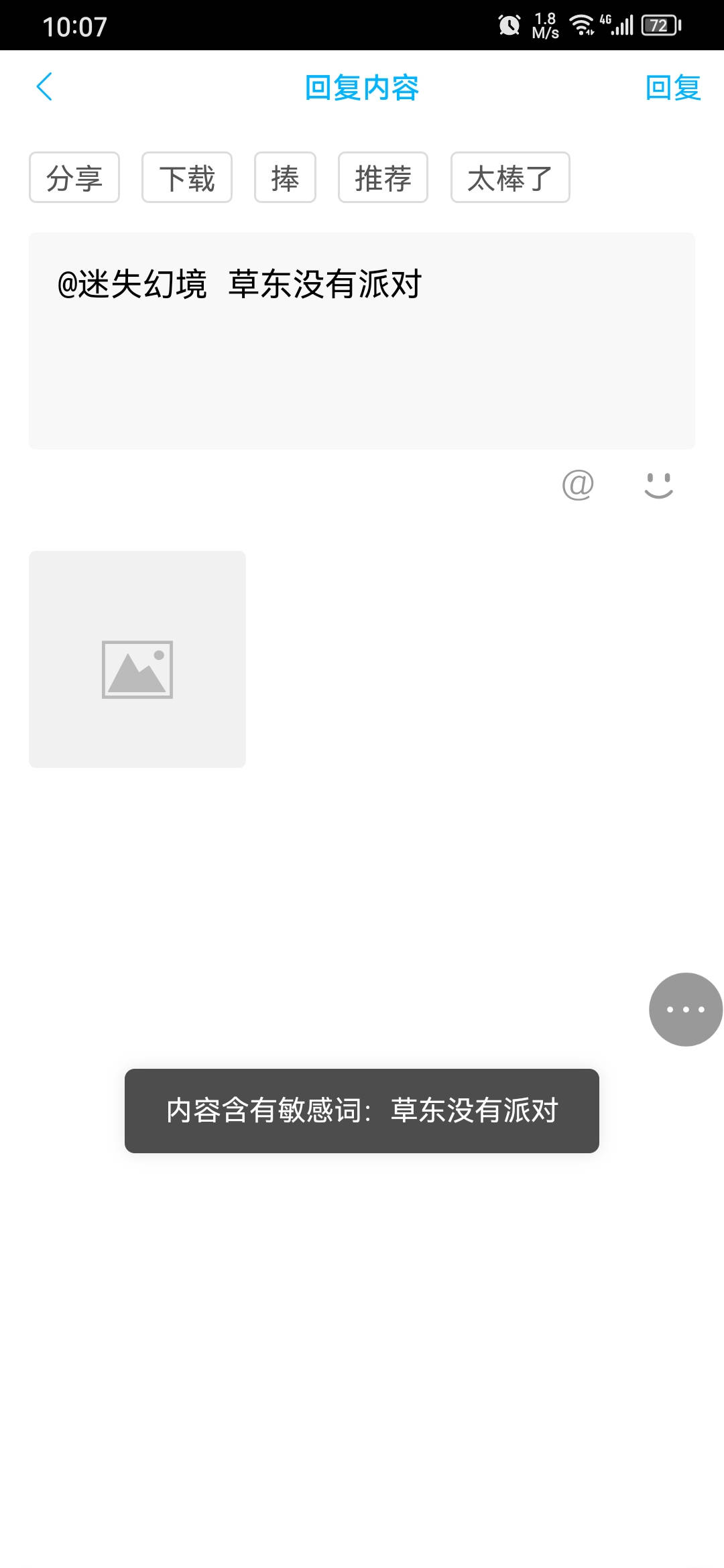The width and height of the screenshot is (724, 1568).
Task: Submit the reply with 回复
Action: click(x=672, y=88)
